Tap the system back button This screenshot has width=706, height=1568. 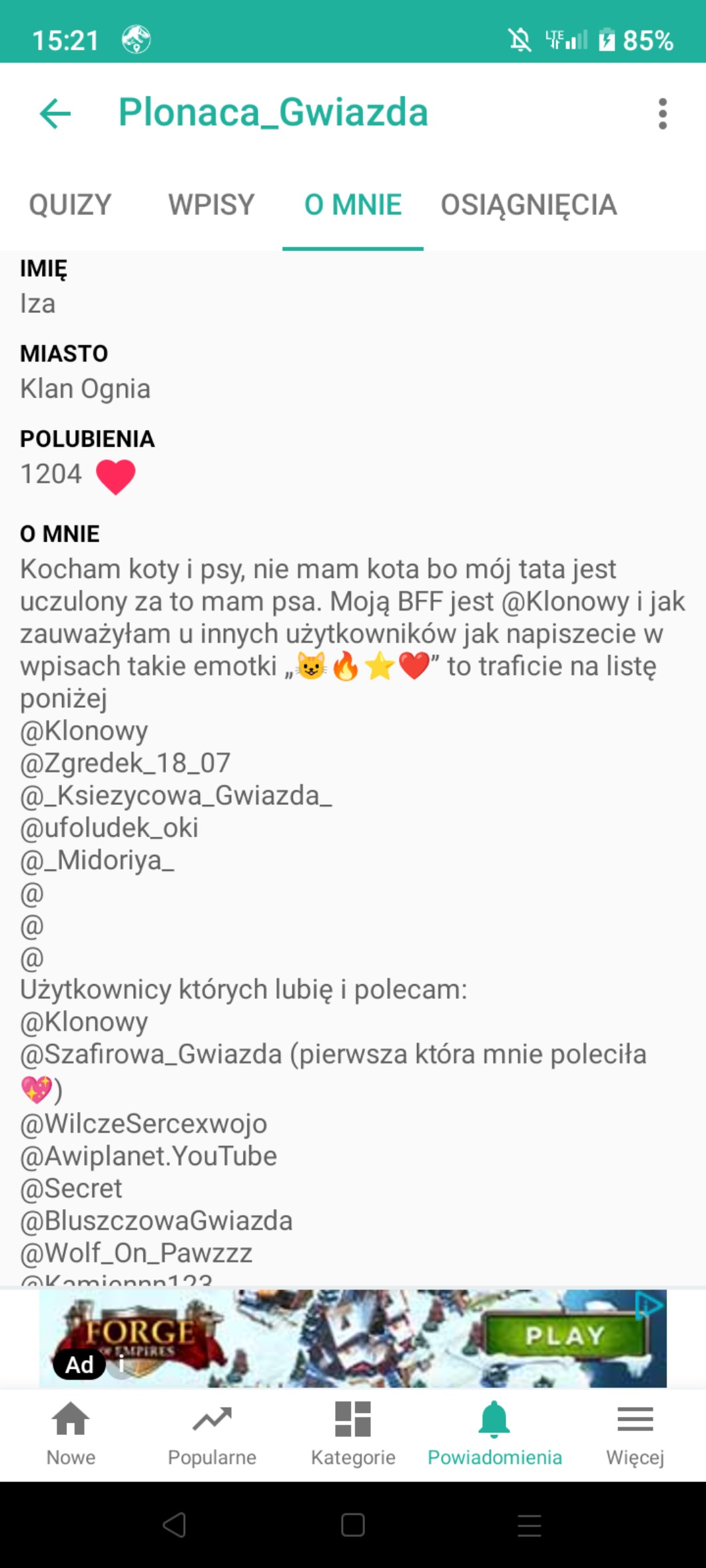(175, 1524)
